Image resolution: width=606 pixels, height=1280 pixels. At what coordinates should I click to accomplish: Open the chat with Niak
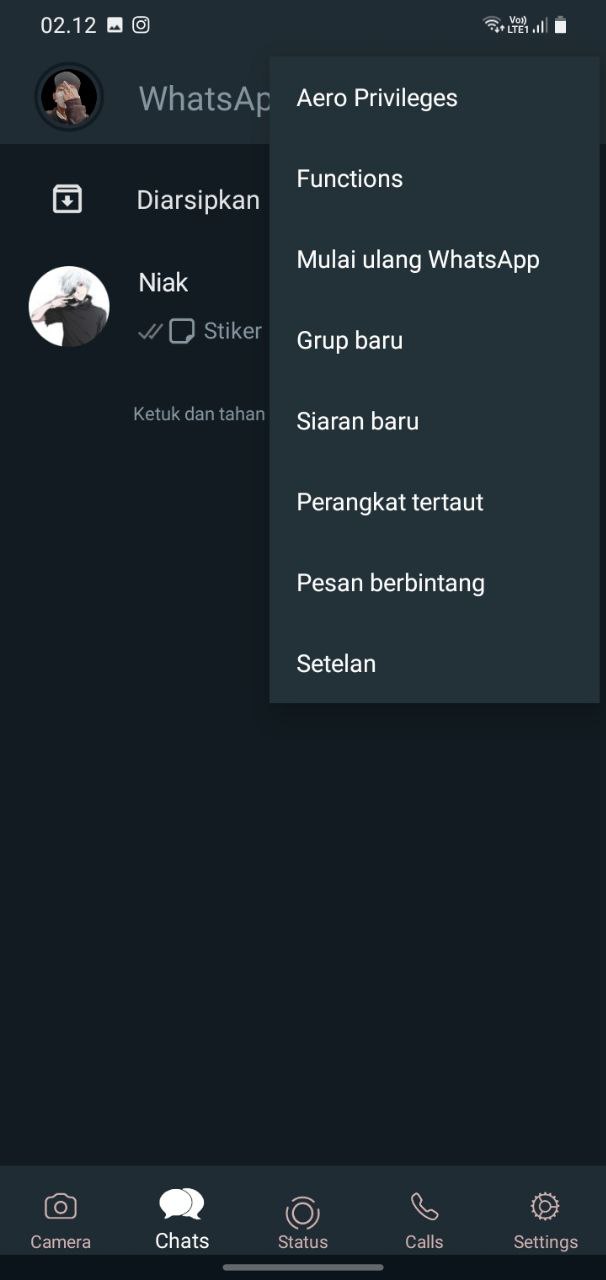point(150,306)
